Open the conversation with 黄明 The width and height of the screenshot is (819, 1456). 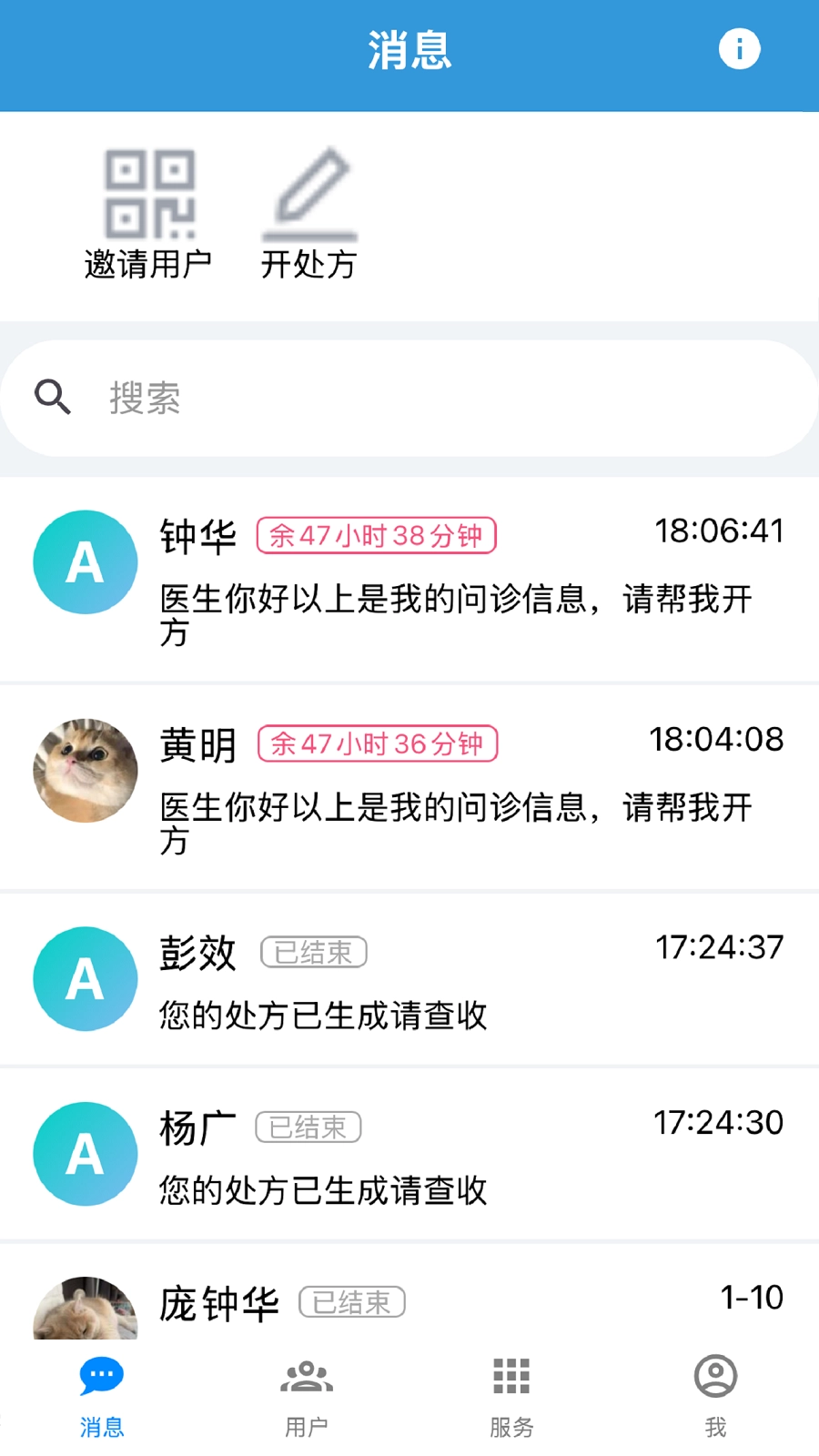tap(409, 783)
